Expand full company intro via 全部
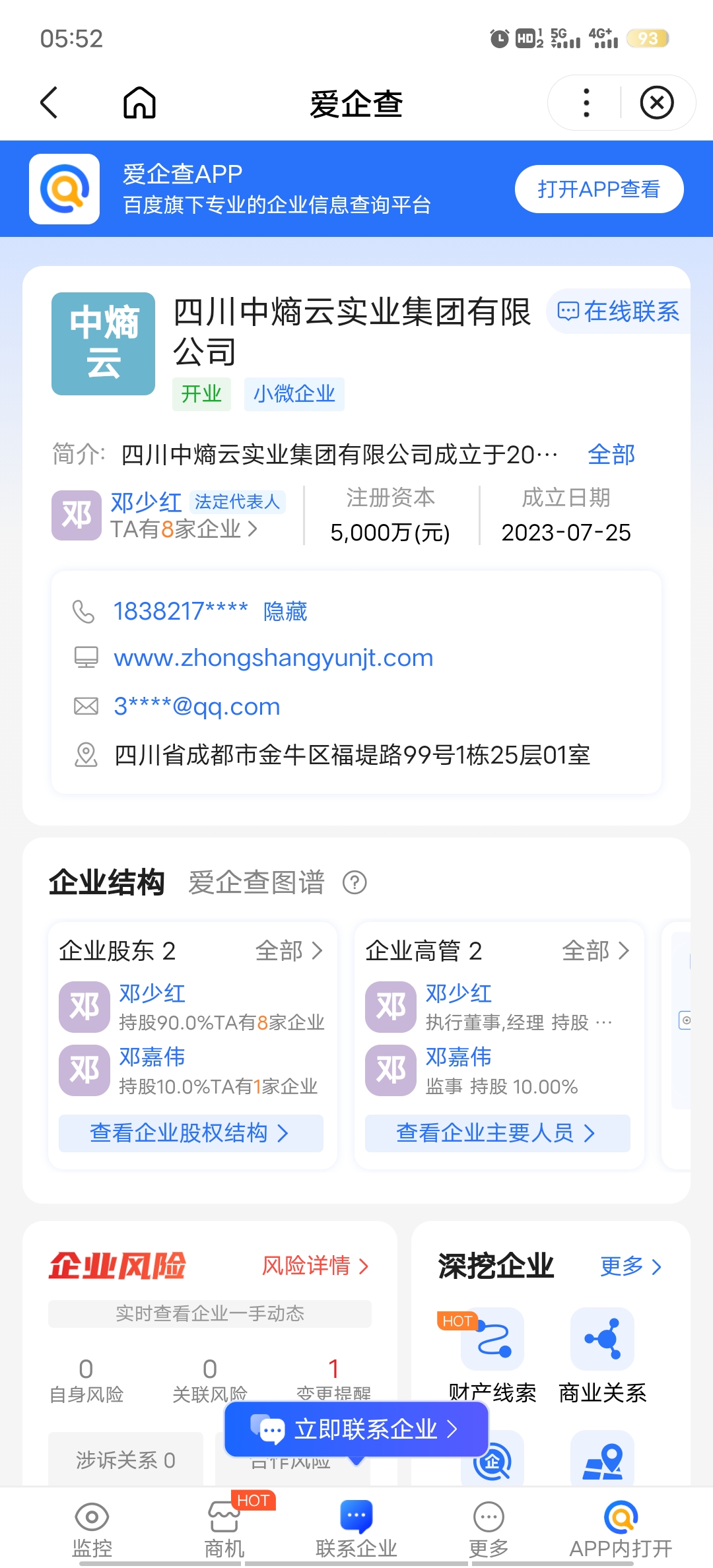This screenshot has height=1568, width=713. [611, 455]
